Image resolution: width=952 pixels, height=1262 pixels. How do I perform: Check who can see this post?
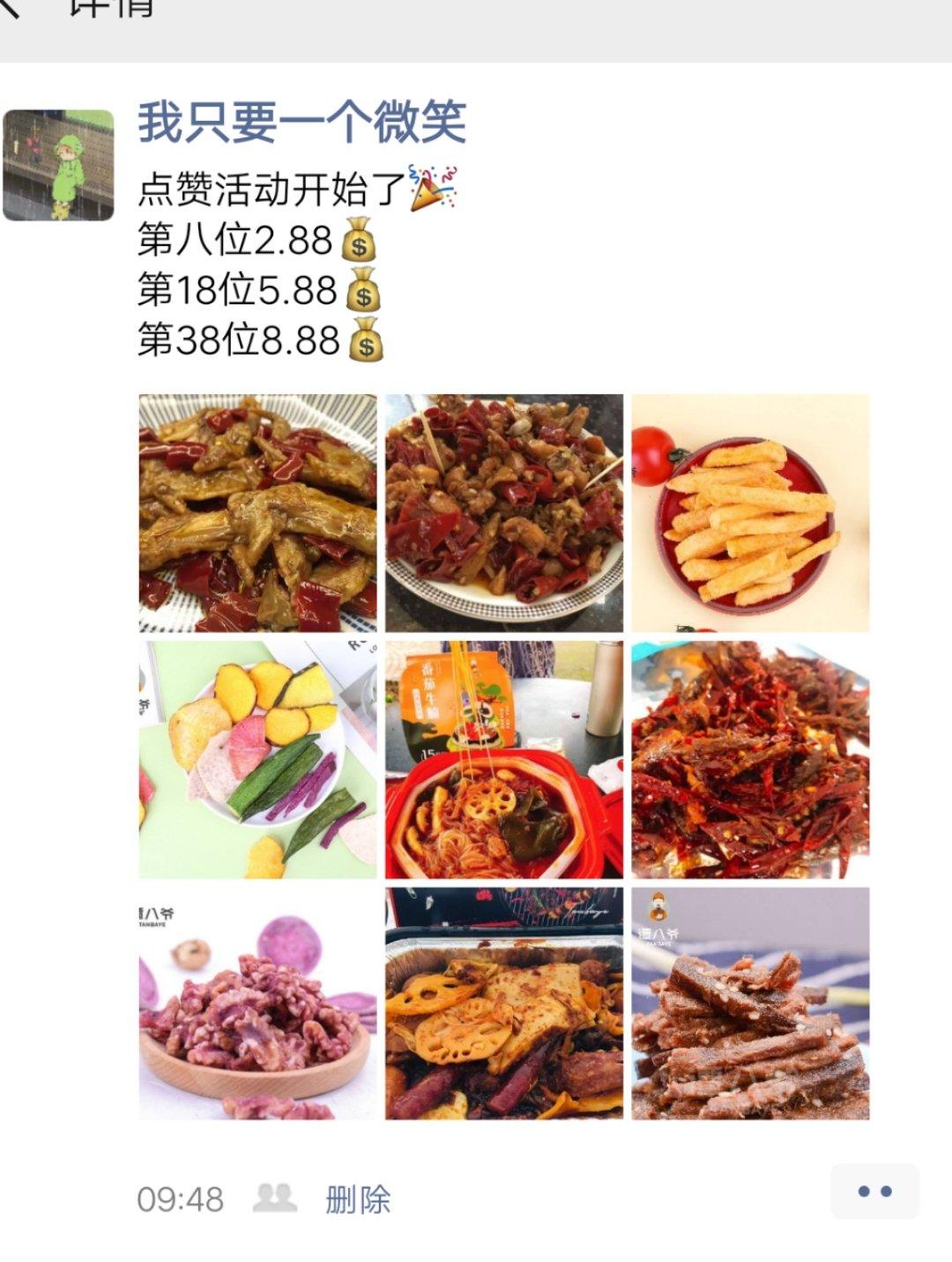(274, 1198)
